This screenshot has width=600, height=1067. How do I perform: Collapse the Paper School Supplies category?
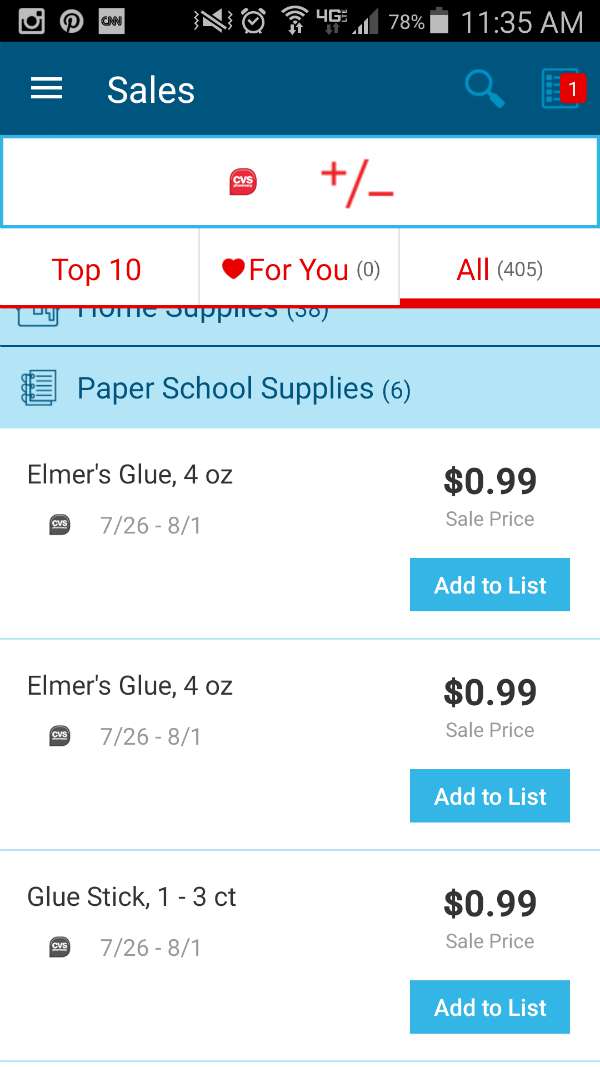(300, 388)
